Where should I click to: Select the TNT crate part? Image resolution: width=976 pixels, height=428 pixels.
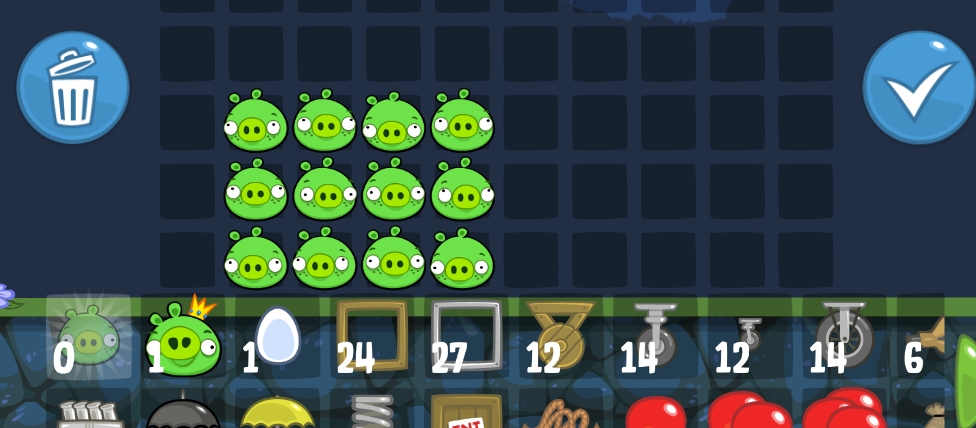pyautogui.click(x=465, y=413)
